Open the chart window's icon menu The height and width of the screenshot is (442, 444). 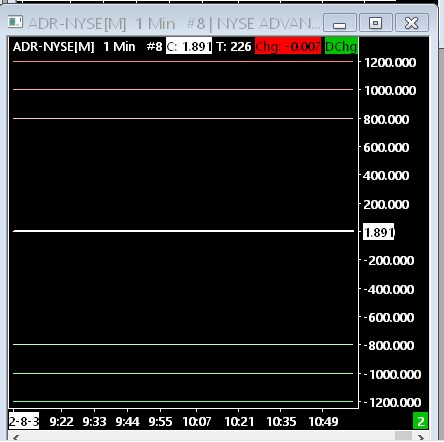point(15,22)
